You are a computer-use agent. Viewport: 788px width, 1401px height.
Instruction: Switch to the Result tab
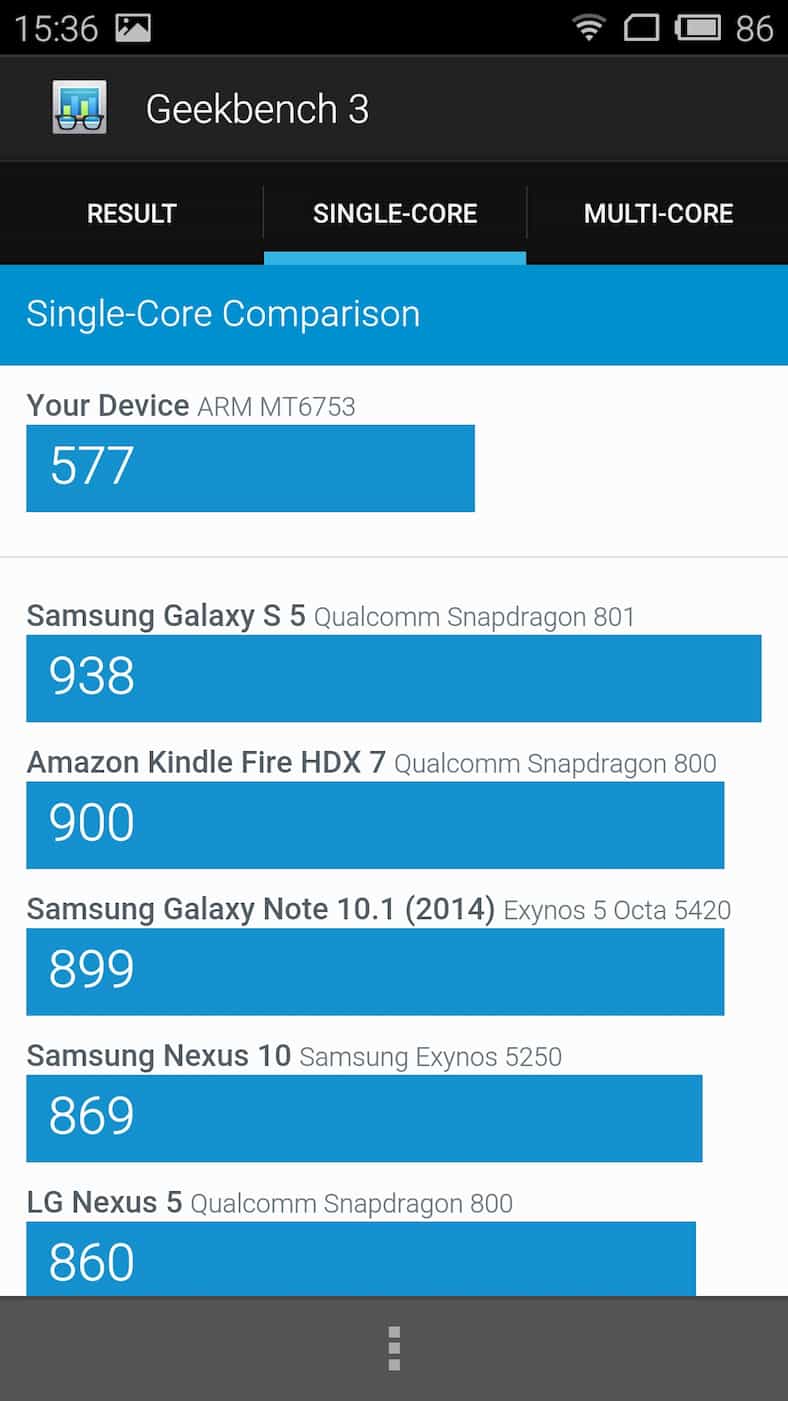pyautogui.click(x=131, y=213)
